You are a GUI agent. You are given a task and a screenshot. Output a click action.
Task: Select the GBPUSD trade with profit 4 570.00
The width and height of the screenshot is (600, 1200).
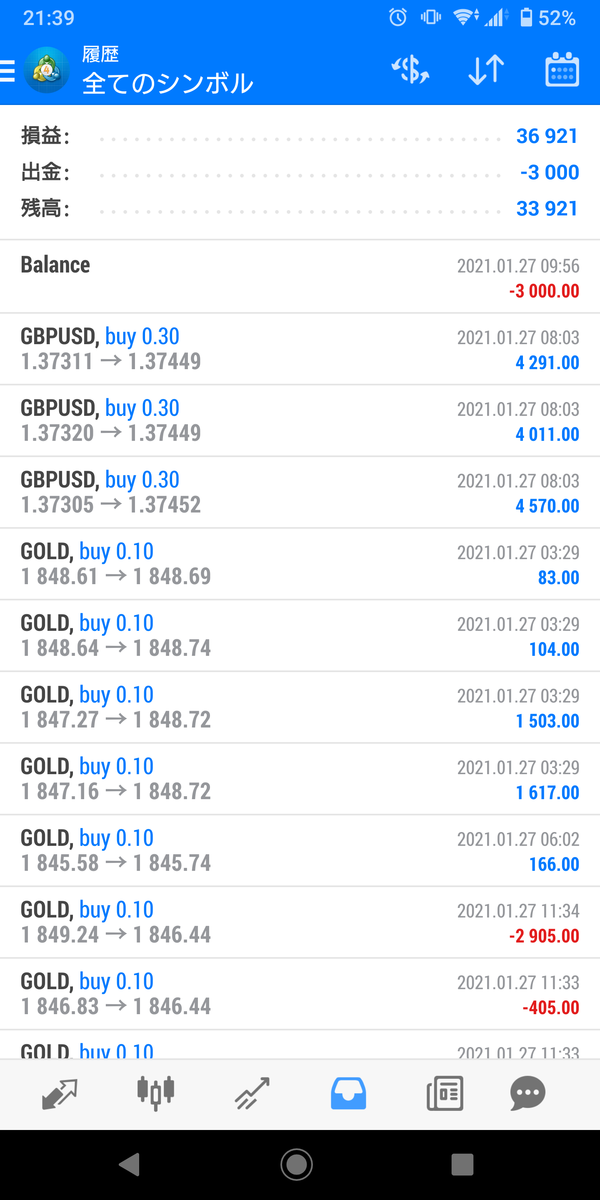300,493
